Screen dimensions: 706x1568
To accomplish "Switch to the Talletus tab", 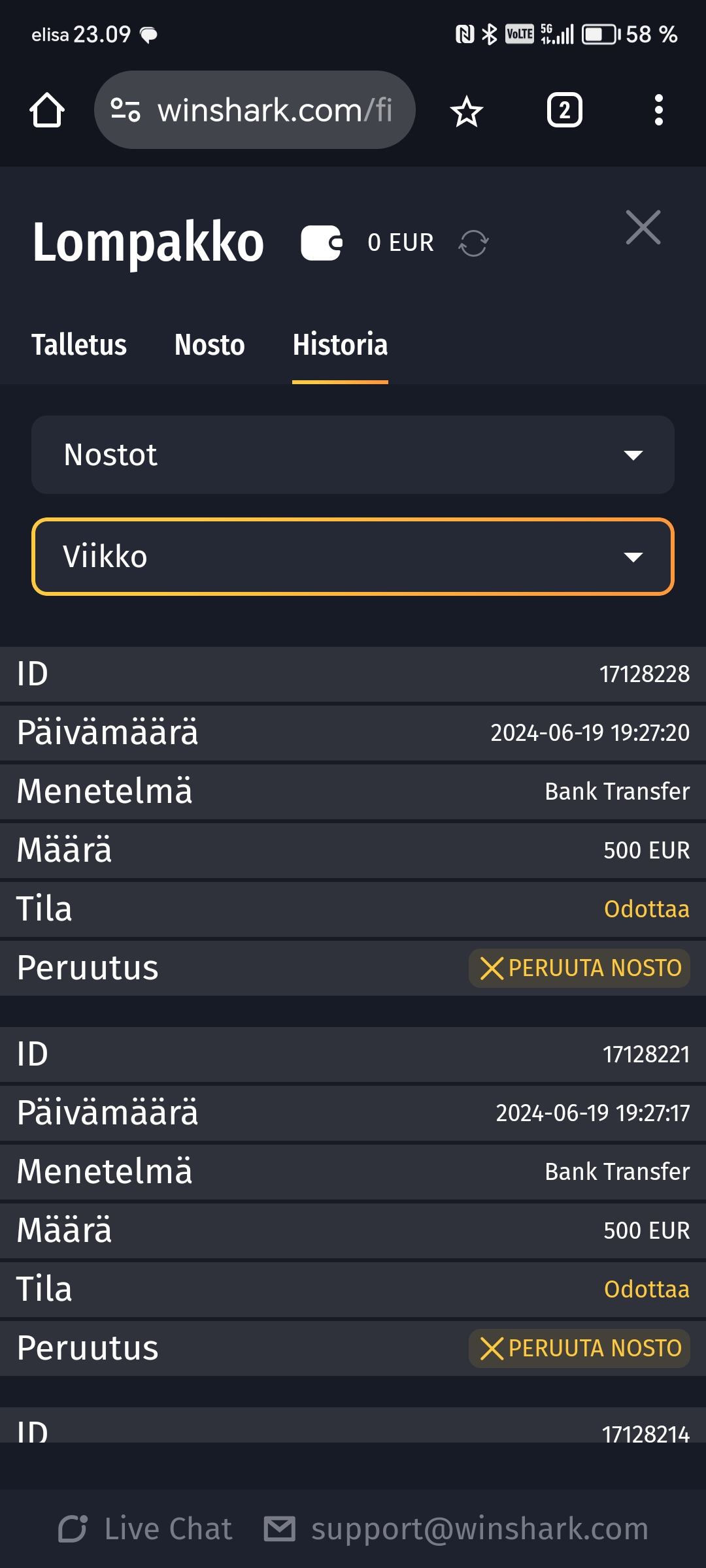I will point(79,344).
